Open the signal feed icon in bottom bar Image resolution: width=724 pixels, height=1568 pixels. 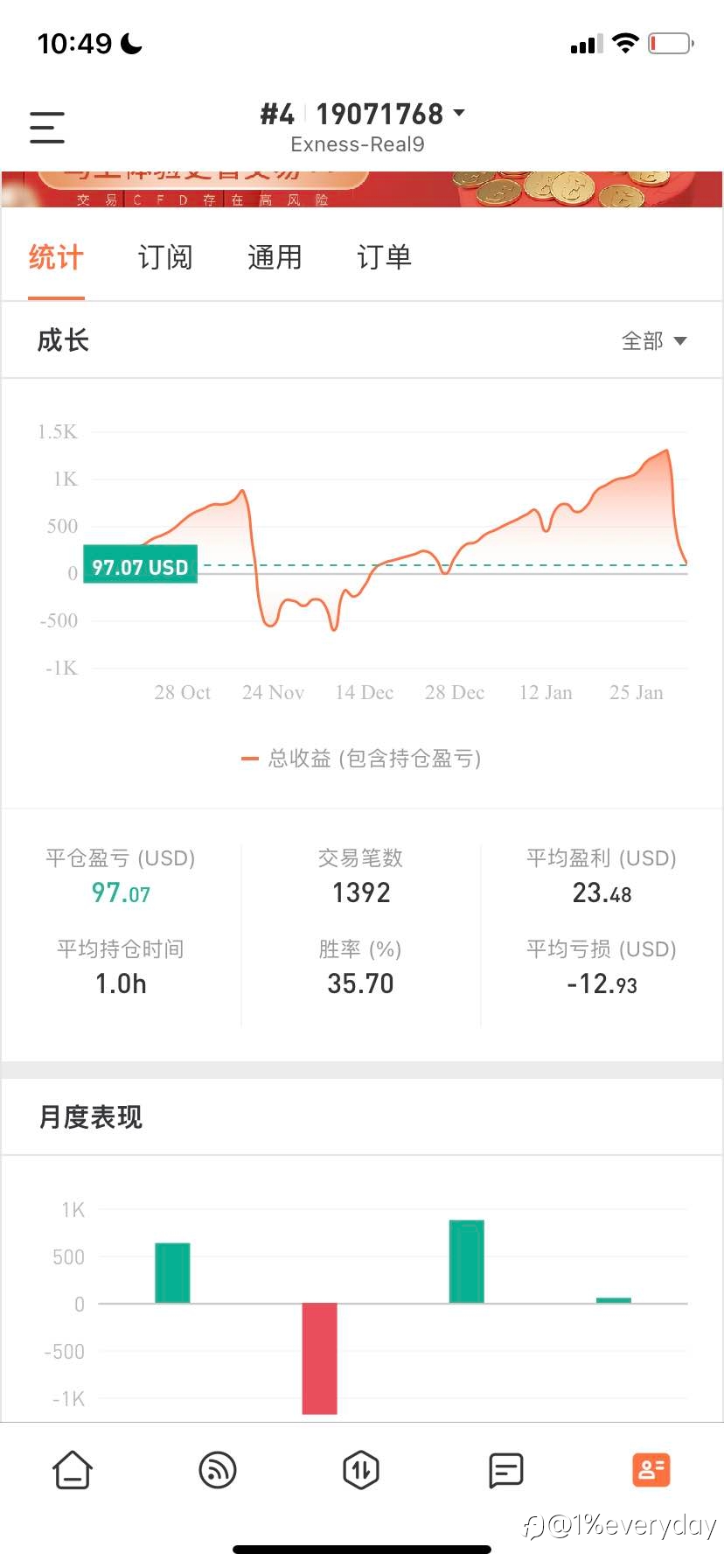pos(218,1470)
